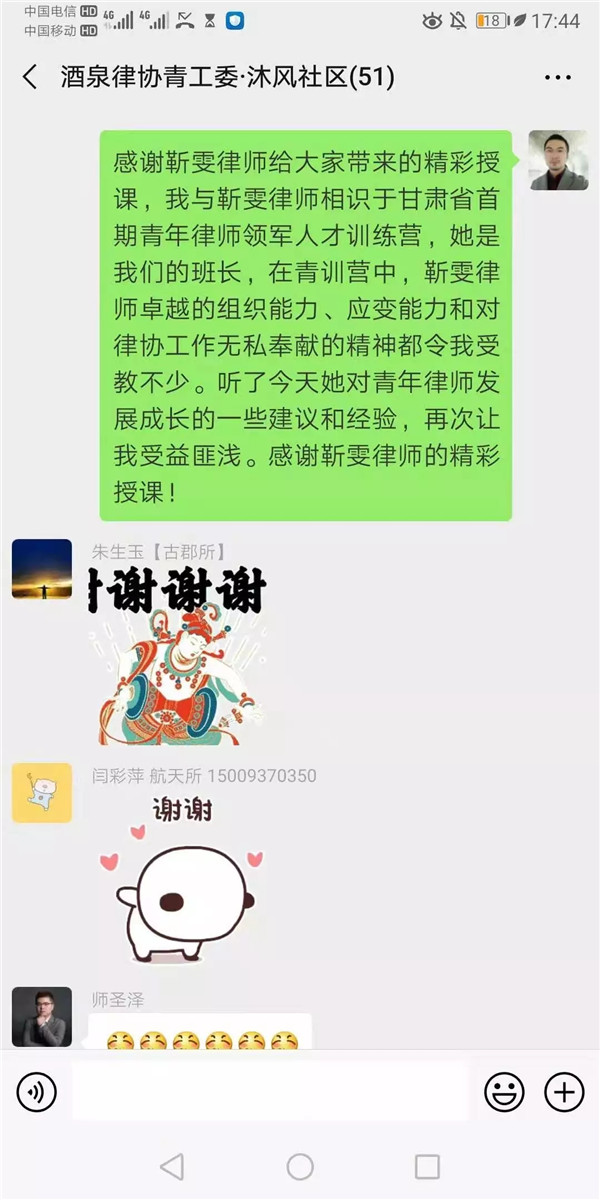The image size is (600, 1200).
Task: Open the emoji picker
Action: click(504, 1092)
